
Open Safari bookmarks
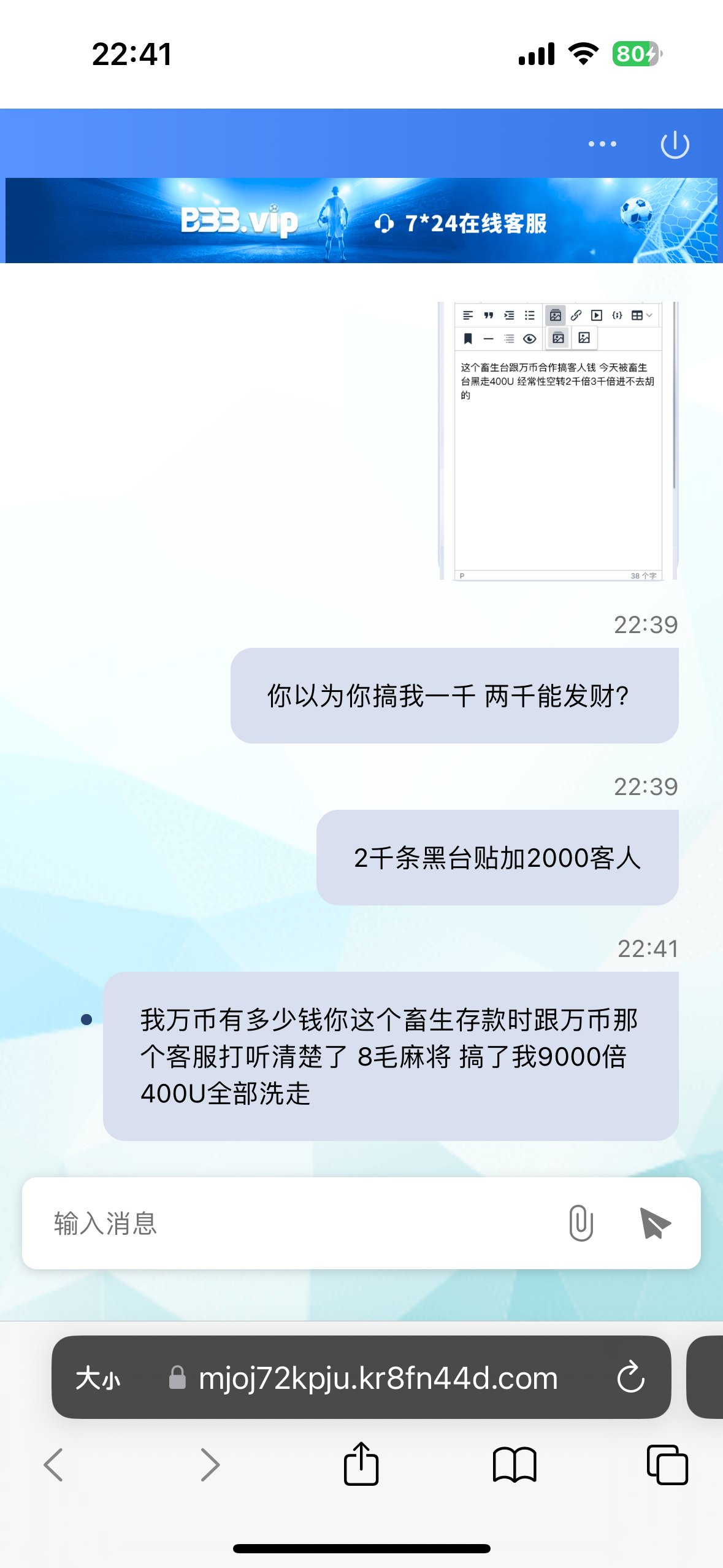click(514, 1465)
